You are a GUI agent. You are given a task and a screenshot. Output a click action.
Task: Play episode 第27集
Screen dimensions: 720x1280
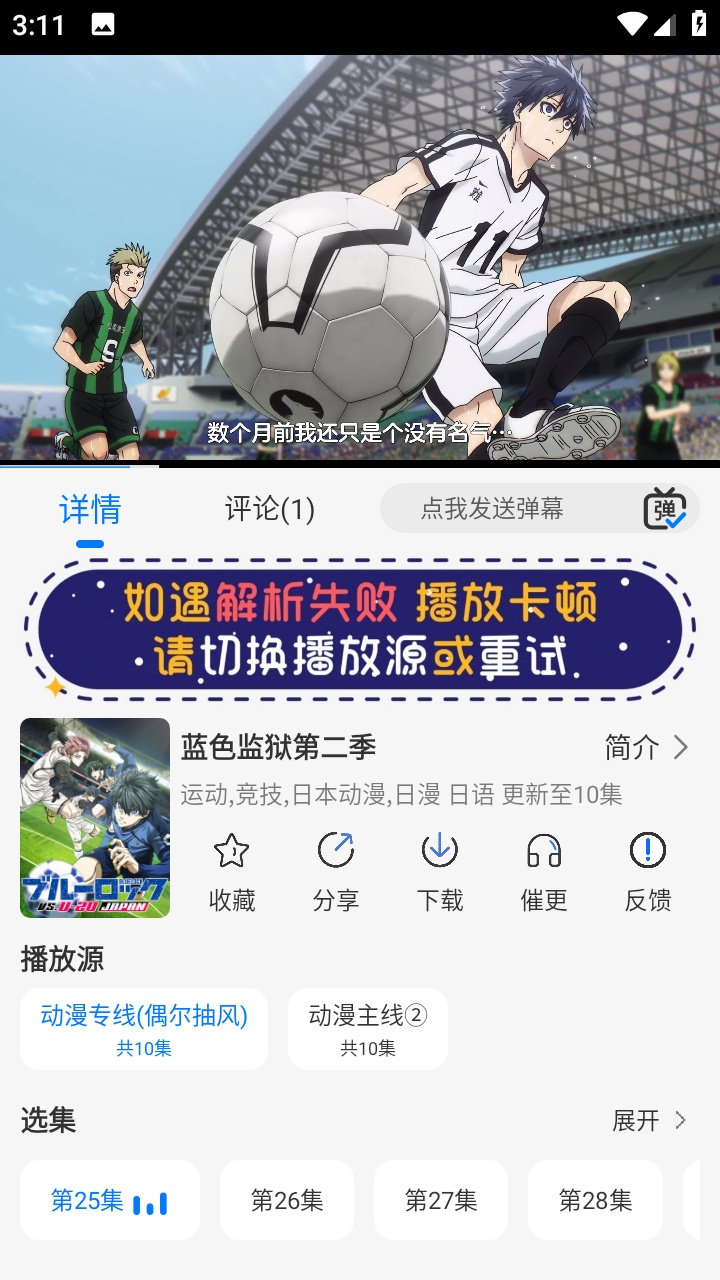click(441, 1200)
